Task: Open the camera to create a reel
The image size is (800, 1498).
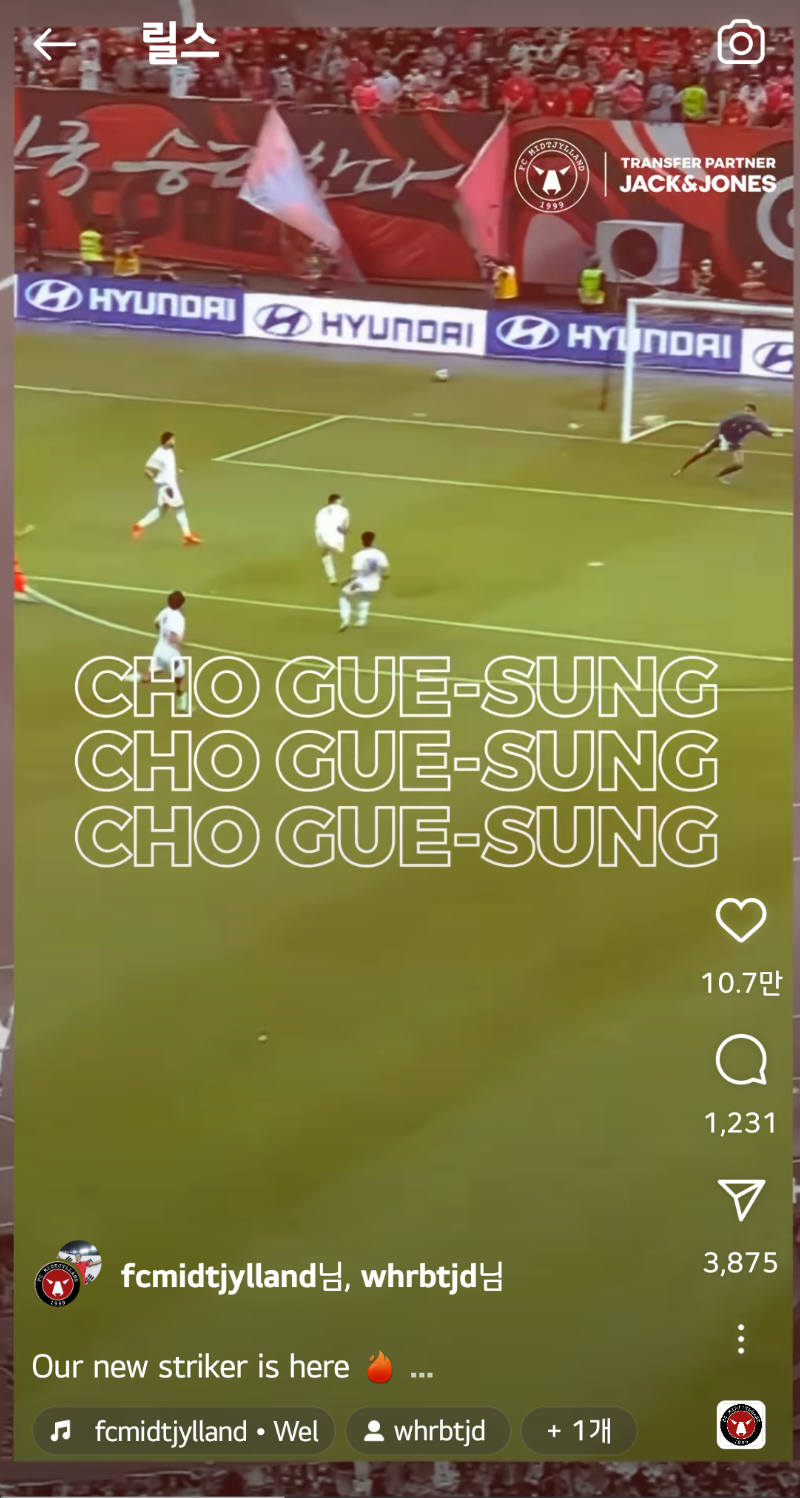Action: click(x=741, y=43)
